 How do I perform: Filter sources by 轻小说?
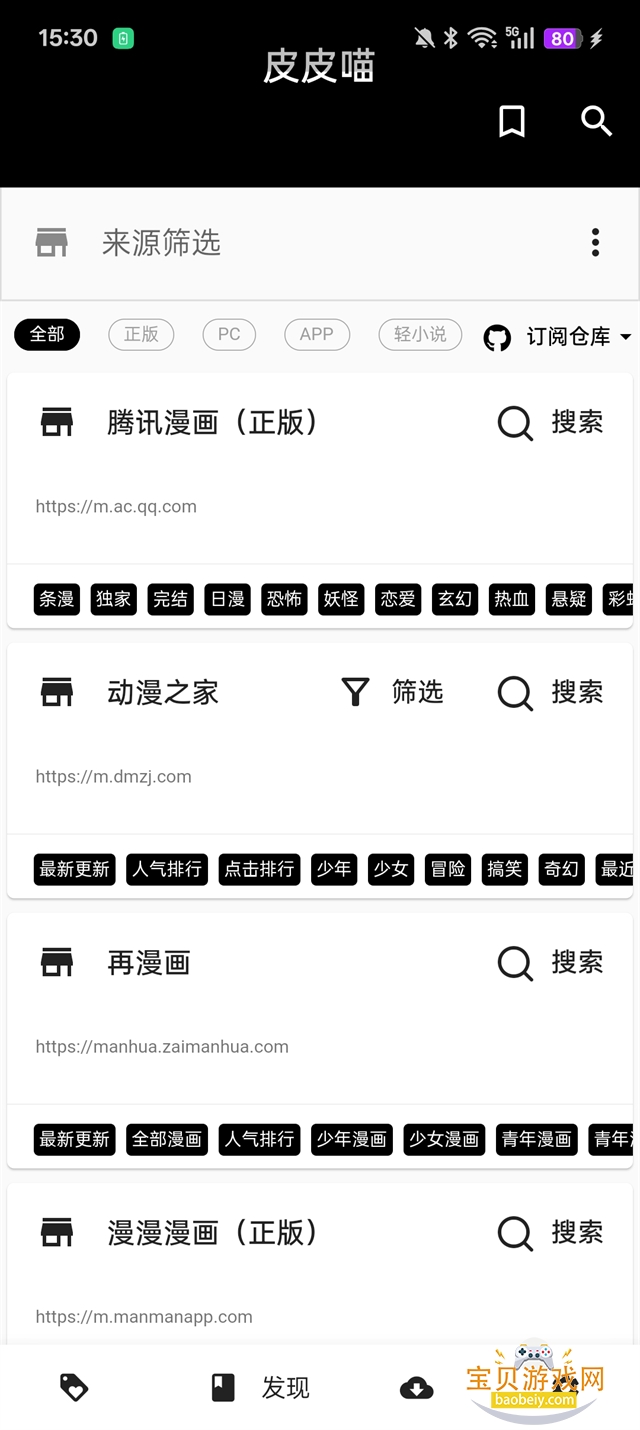coord(420,334)
